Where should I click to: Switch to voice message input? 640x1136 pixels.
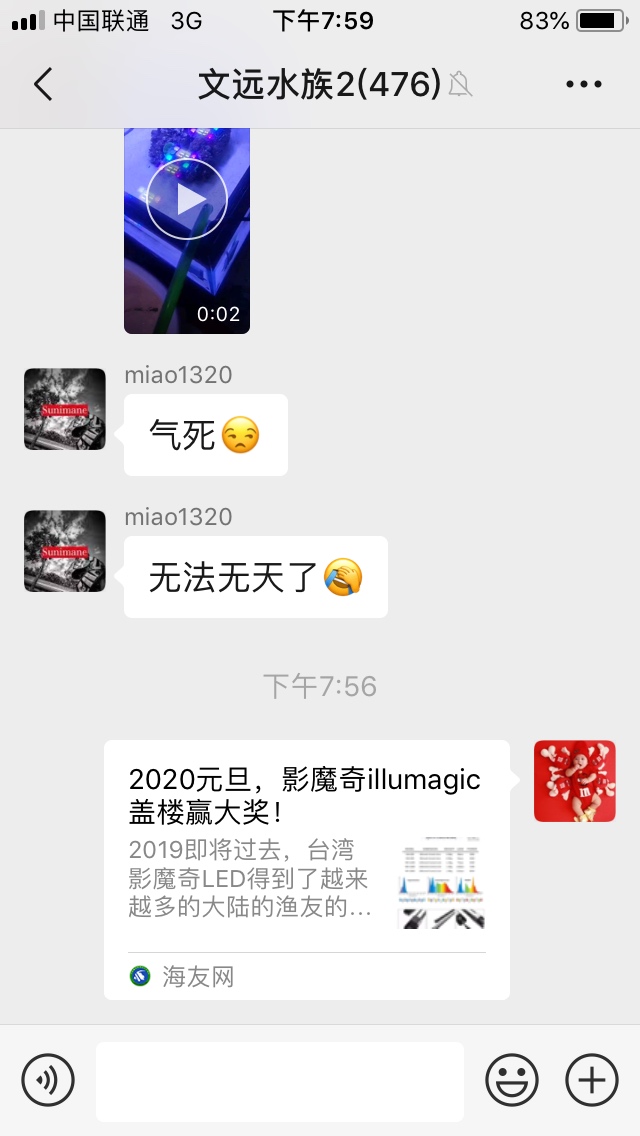point(48,1080)
